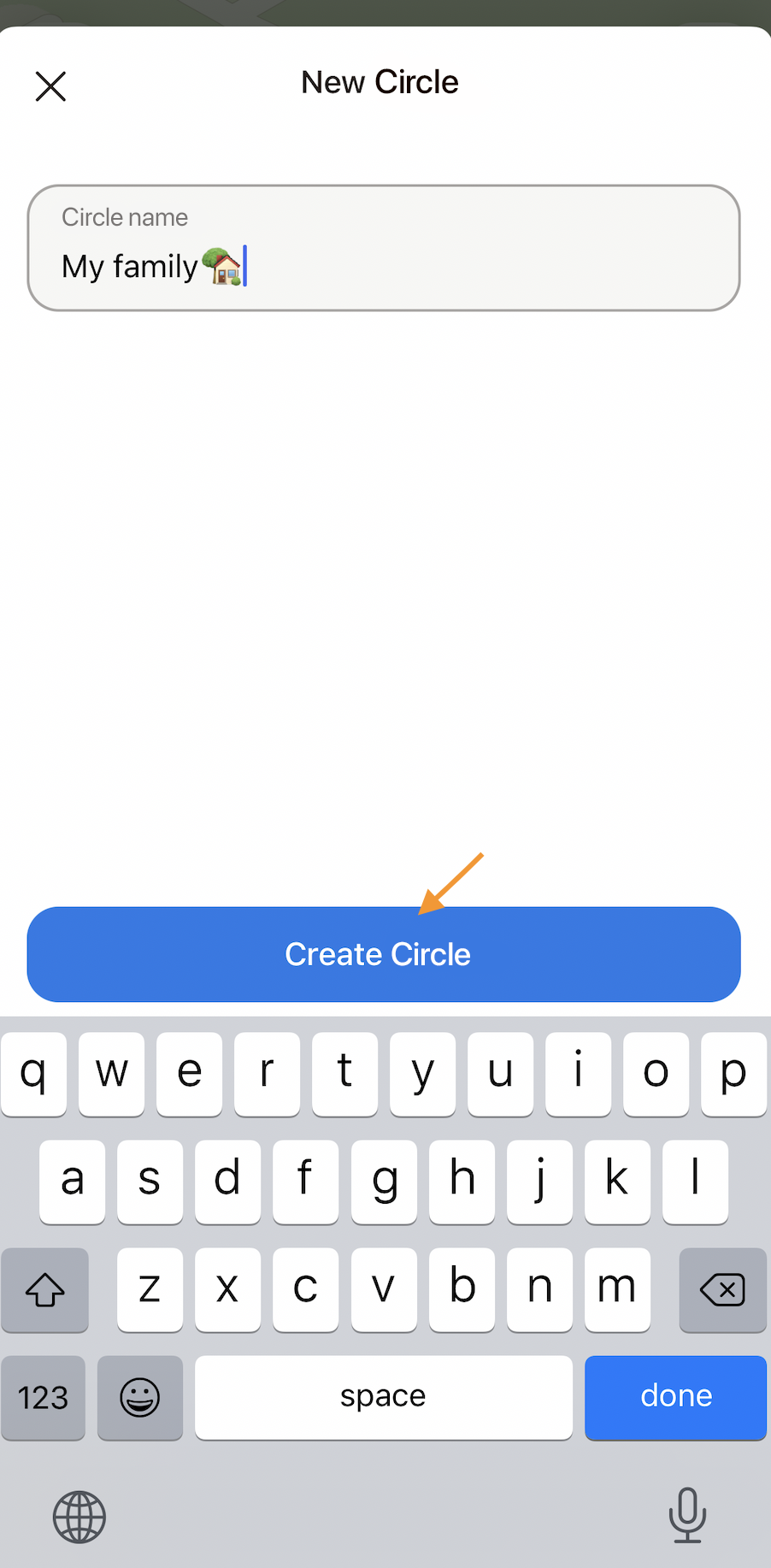Open the emoji keyboard
Screen dimensions: 771x1568
[x=140, y=1397]
